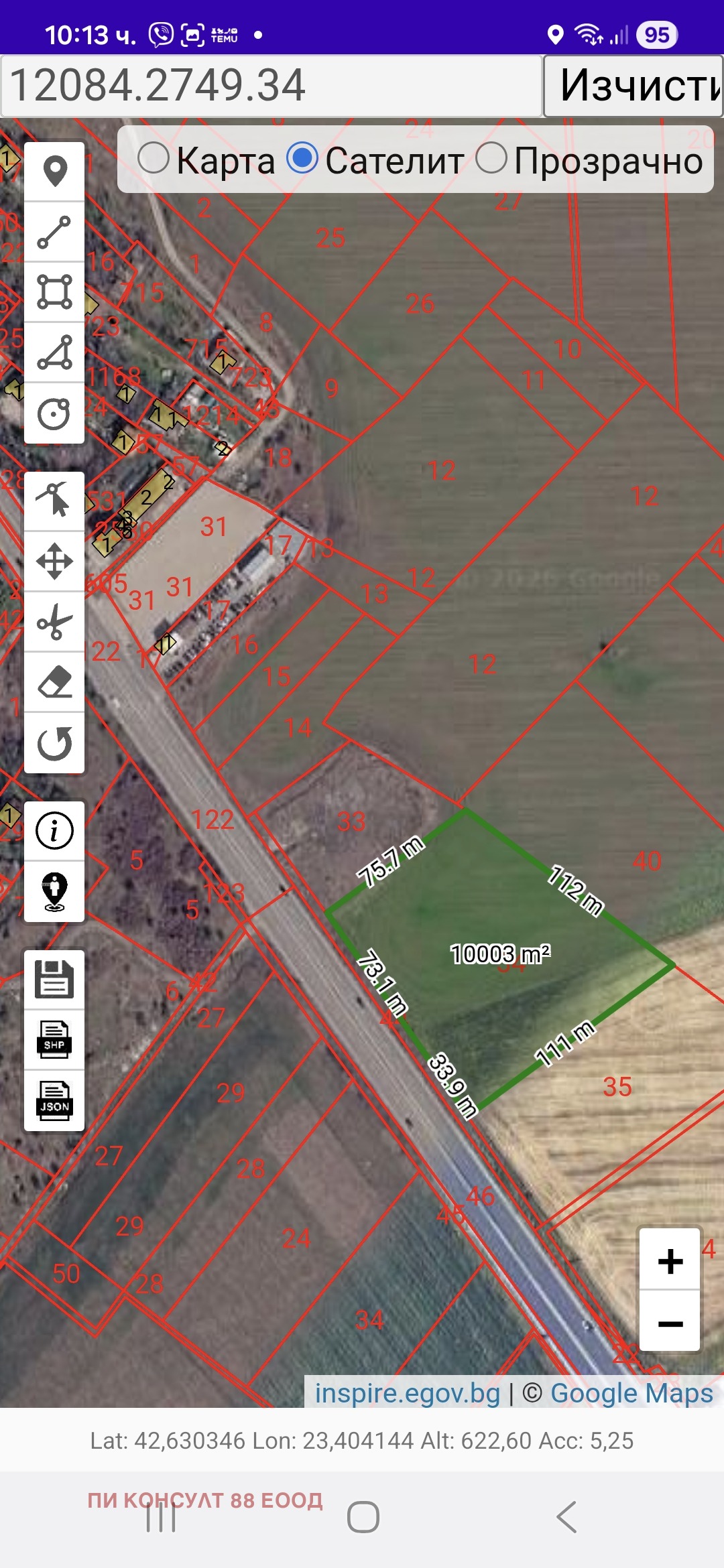Activate the move tool with crossed arrows
The image size is (724, 1568).
(x=54, y=562)
